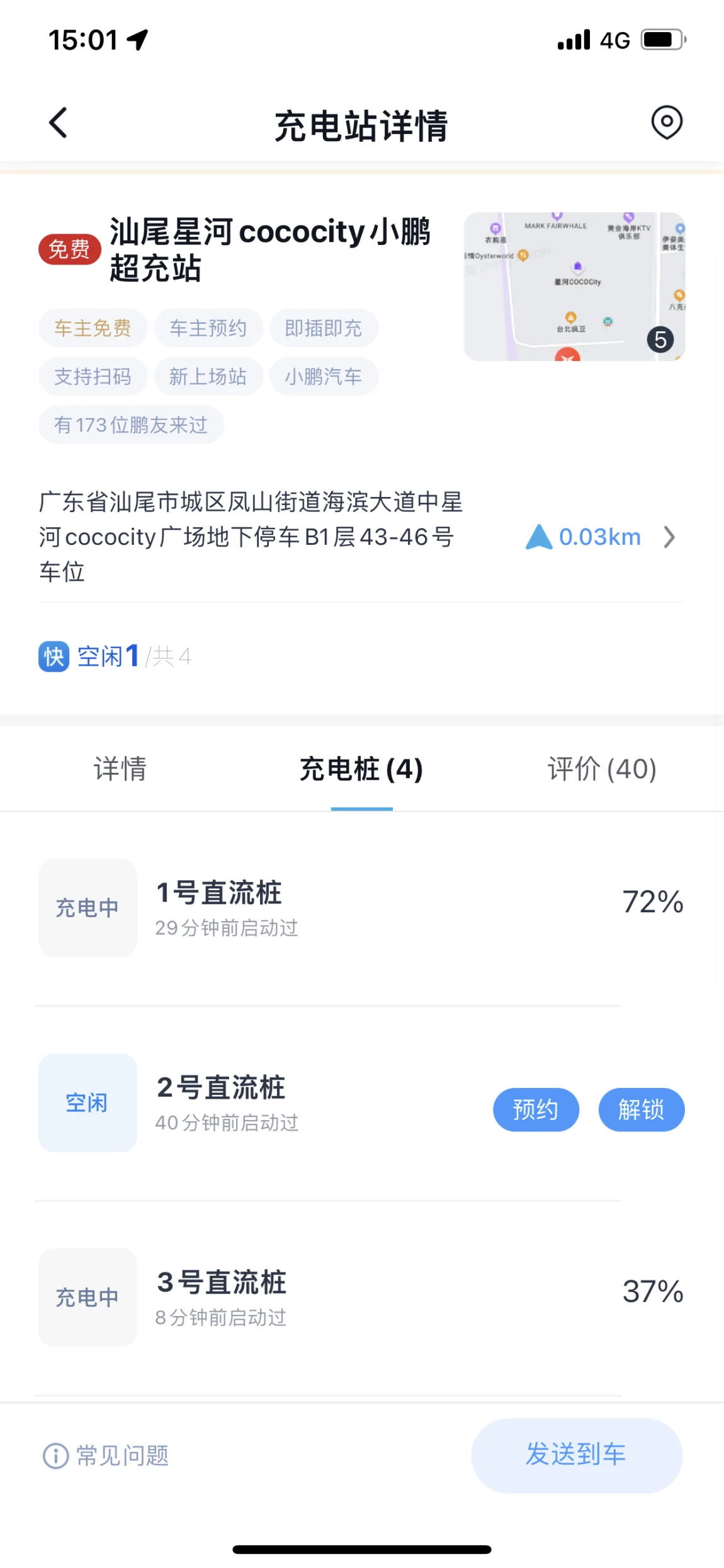Open 常见问题 help link
This screenshot has width=724, height=1568.
click(106, 1456)
